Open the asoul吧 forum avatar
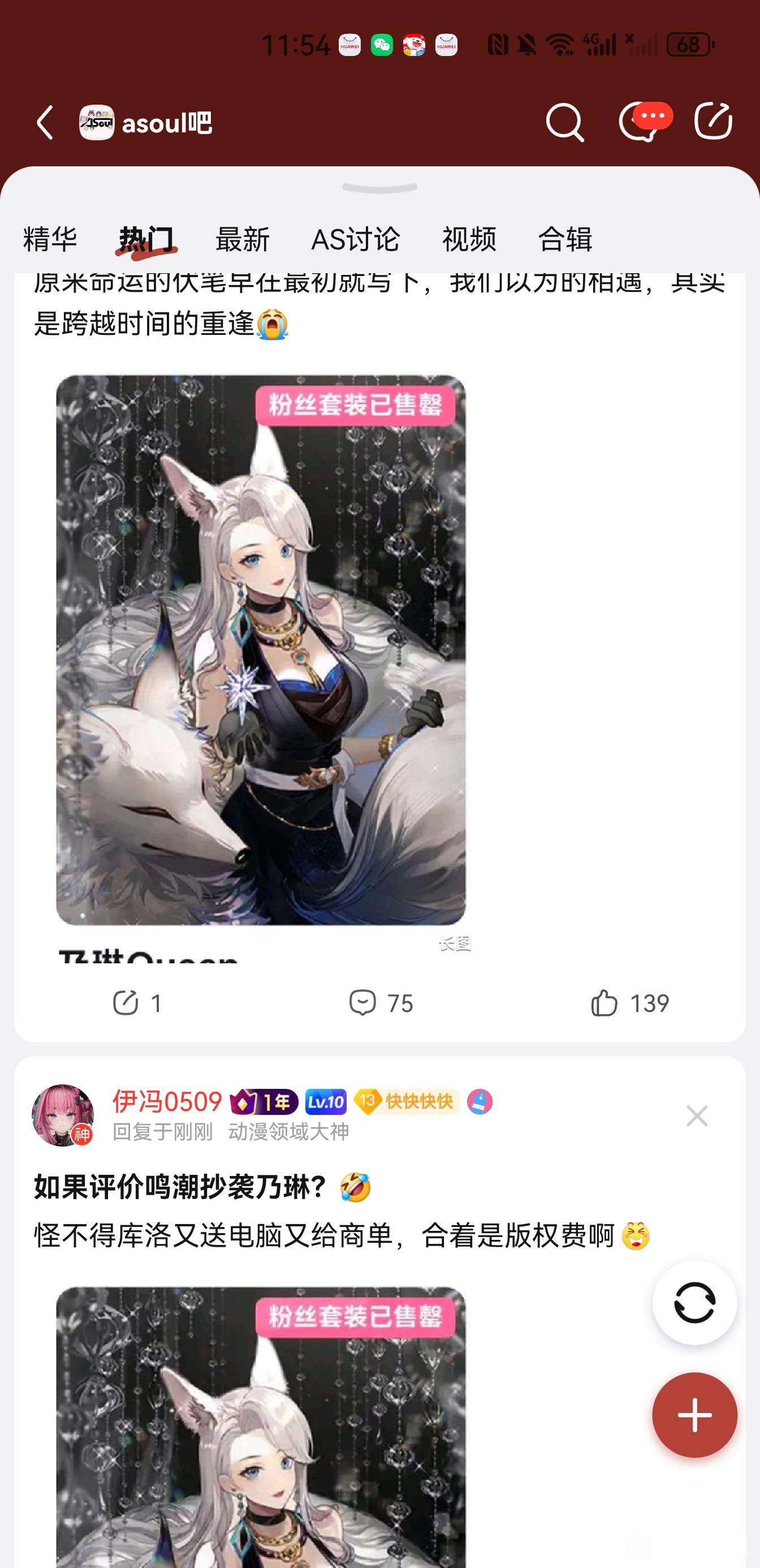 [97, 123]
